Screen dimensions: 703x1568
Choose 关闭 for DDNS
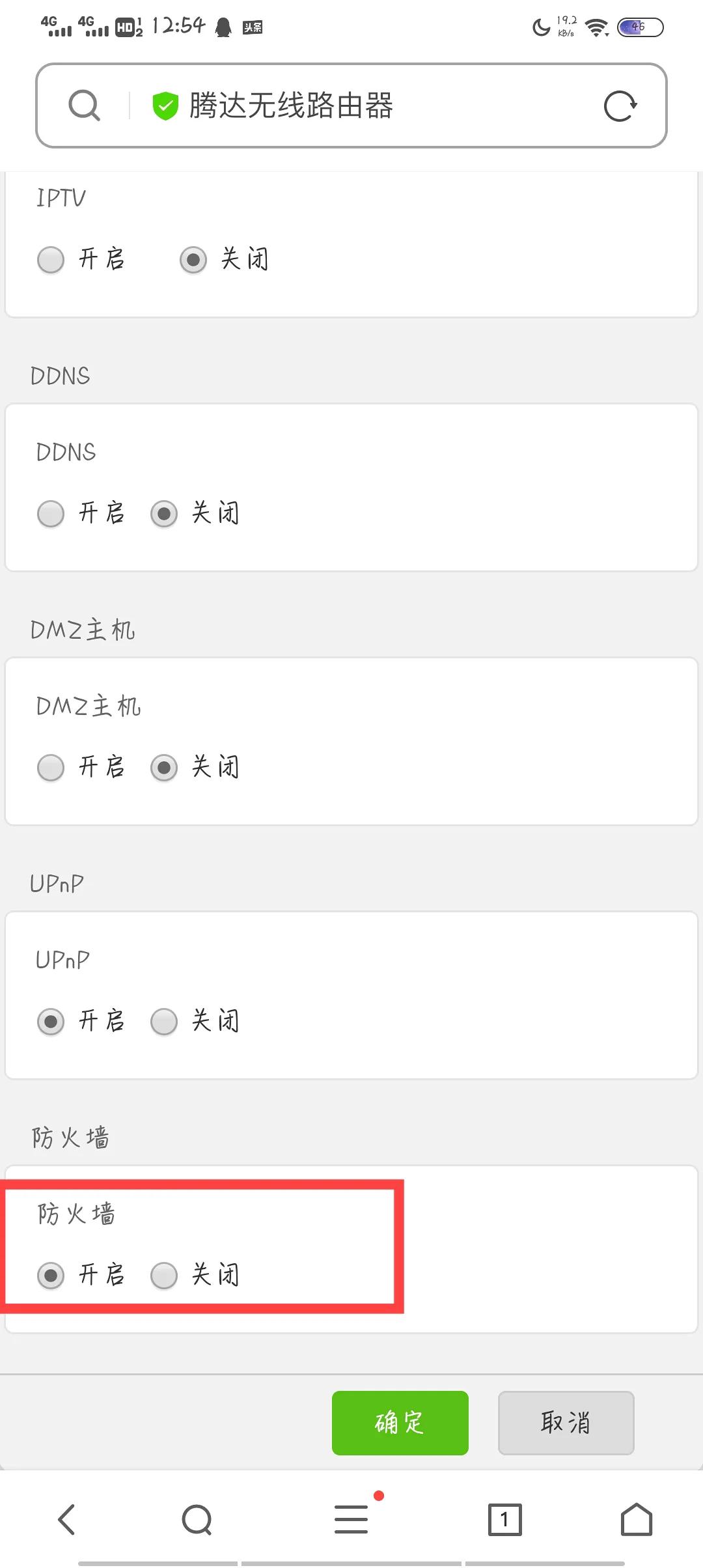coord(164,514)
